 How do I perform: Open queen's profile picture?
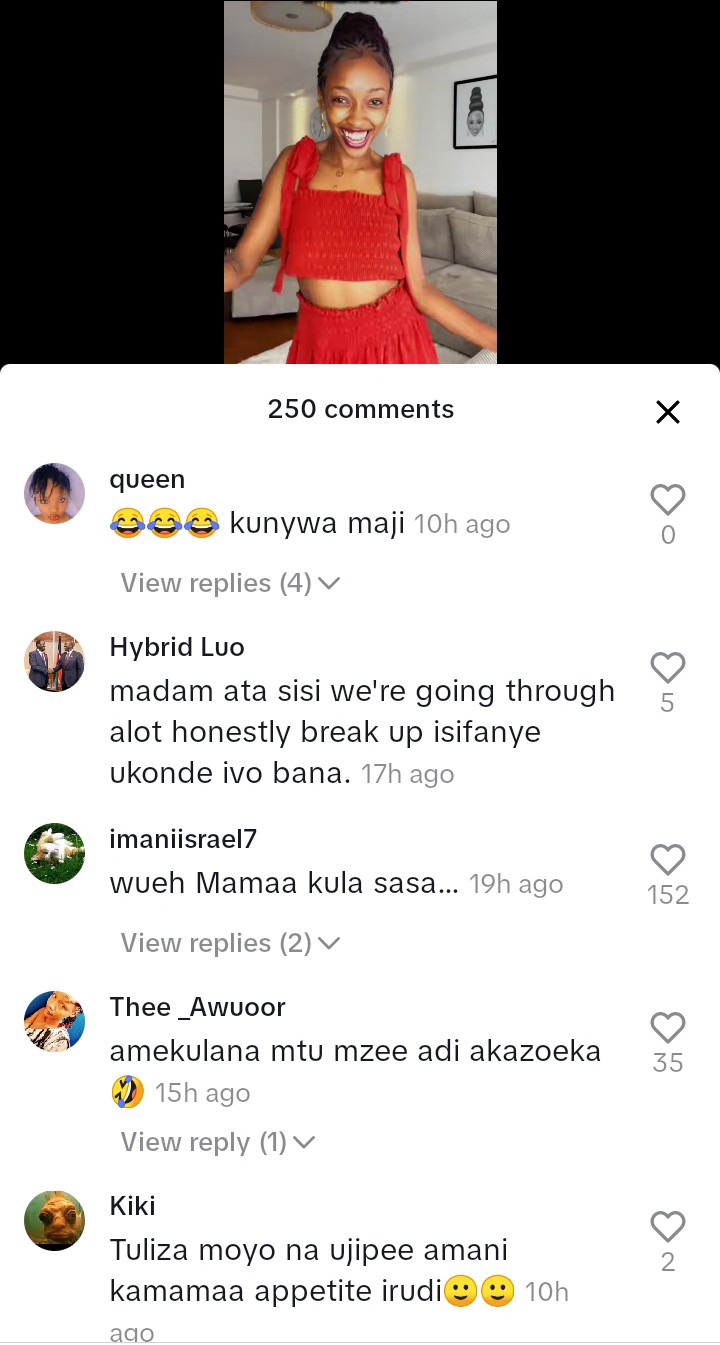coord(54,493)
